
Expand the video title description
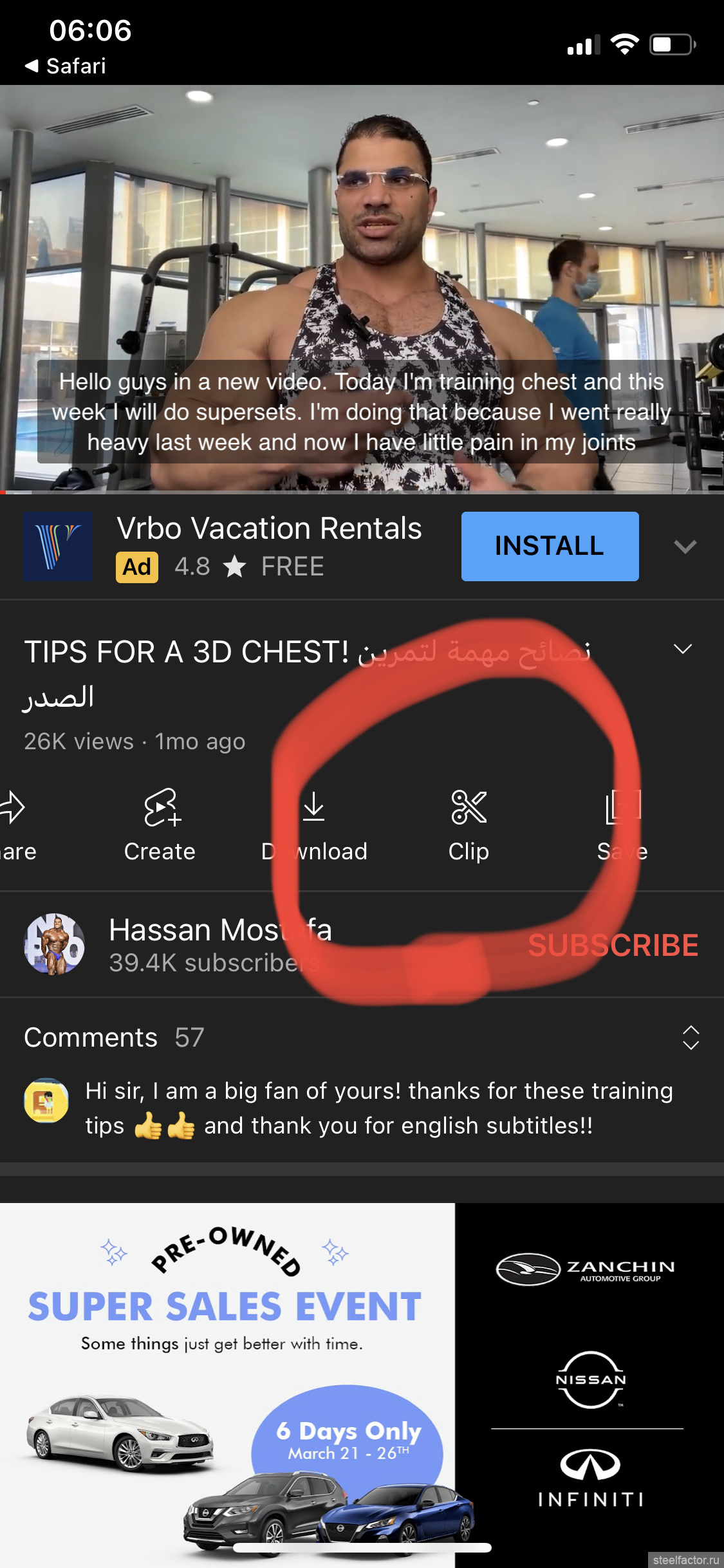(x=683, y=649)
